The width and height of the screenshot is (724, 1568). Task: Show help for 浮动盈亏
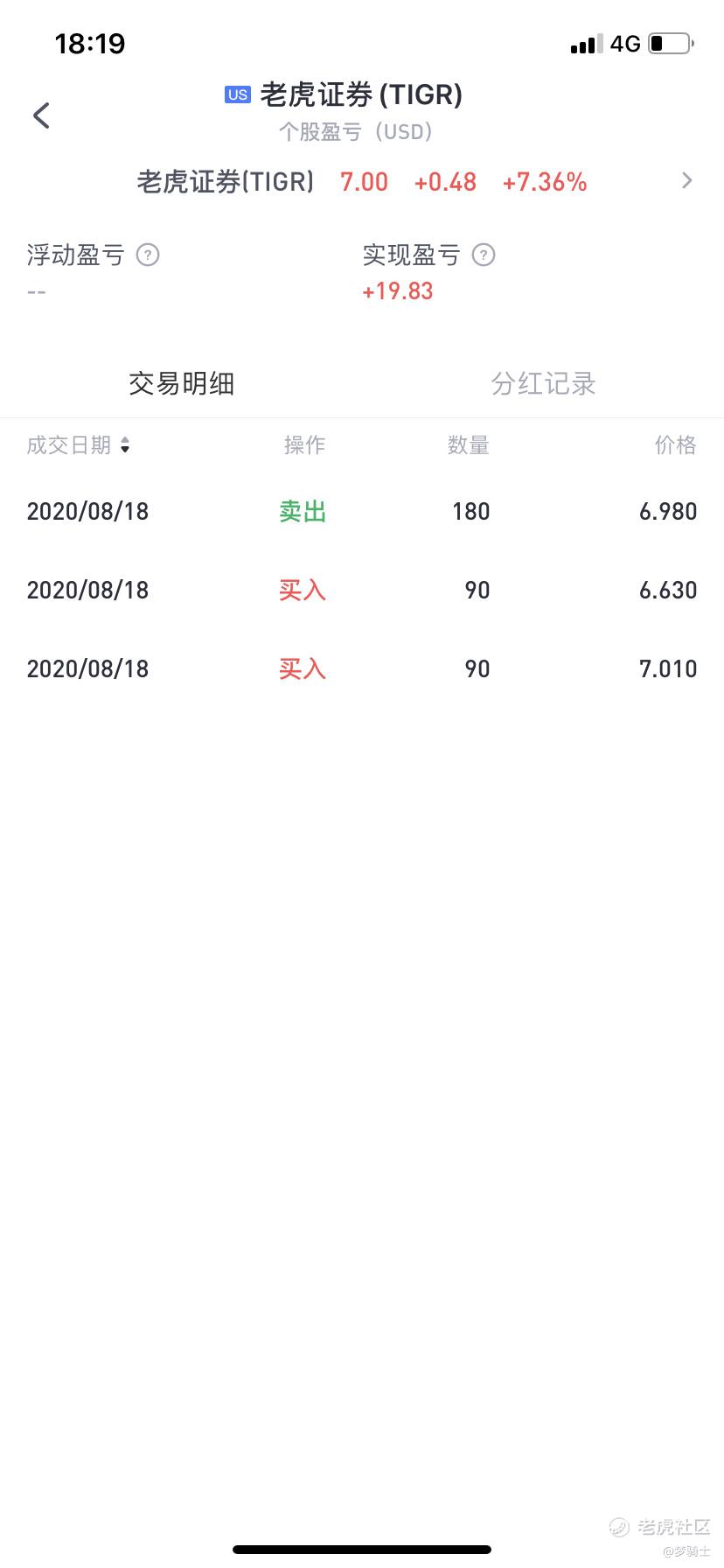(148, 255)
